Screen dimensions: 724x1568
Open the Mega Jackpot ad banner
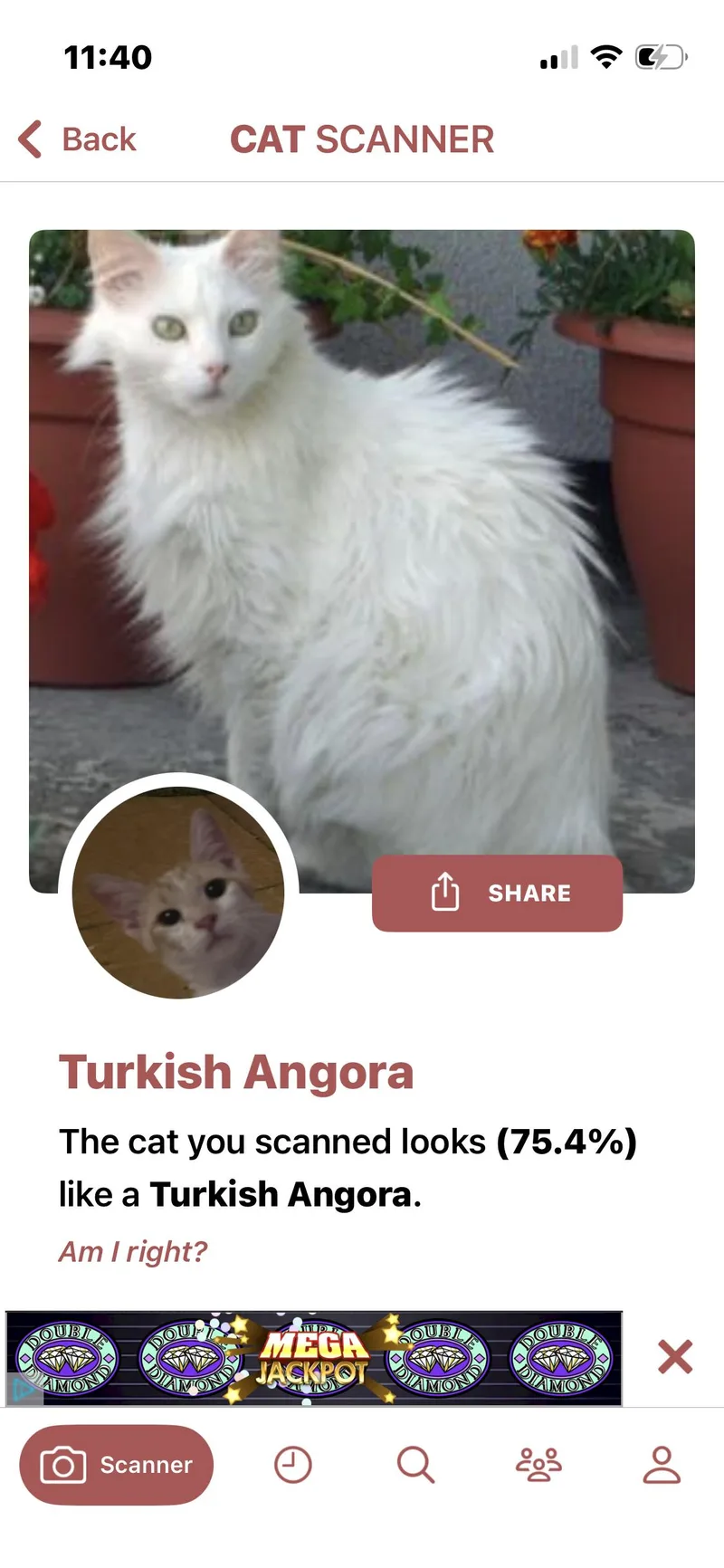point(314,1358)
